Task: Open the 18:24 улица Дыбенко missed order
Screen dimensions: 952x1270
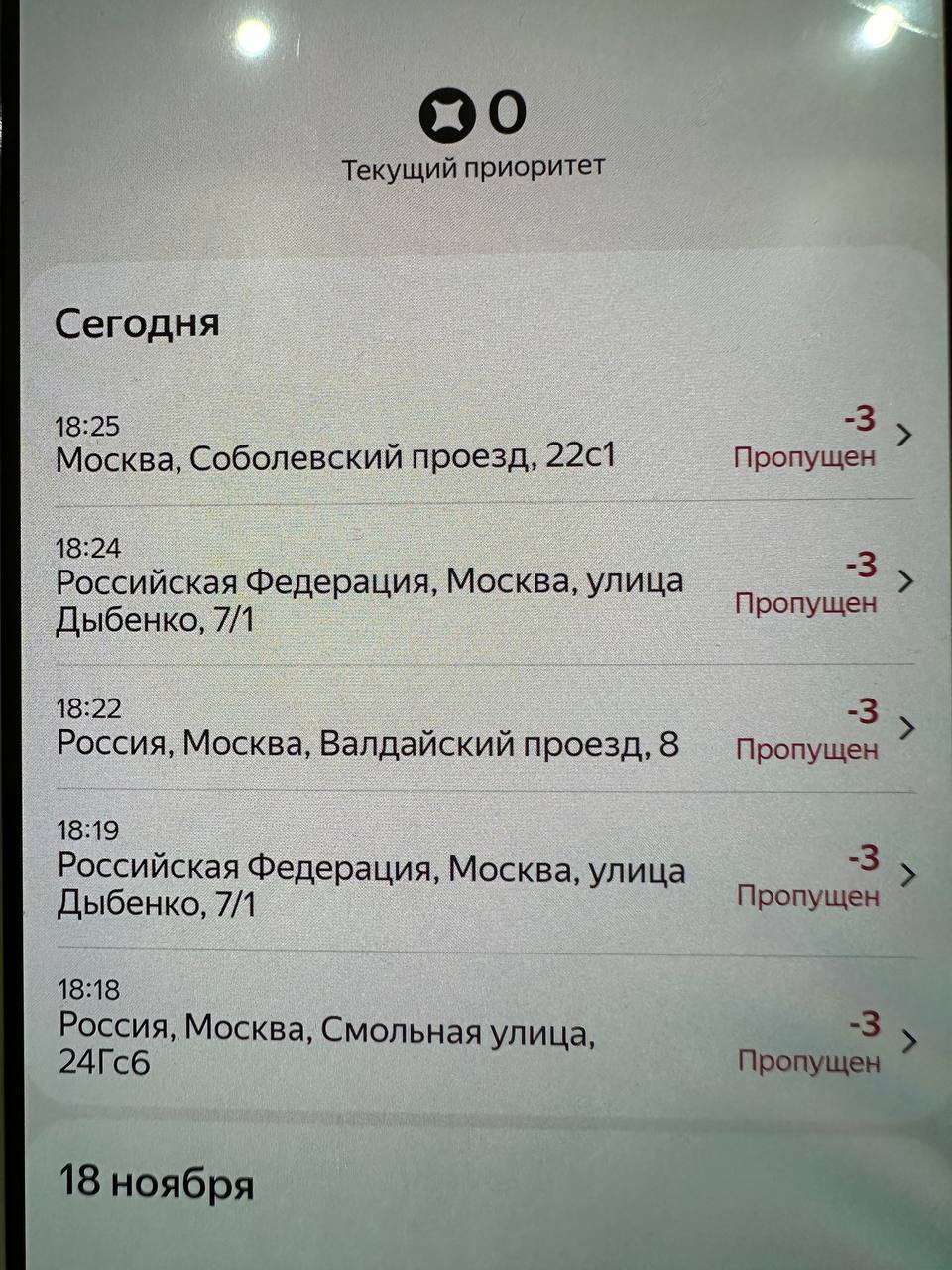Action: [x=476, y=583]
